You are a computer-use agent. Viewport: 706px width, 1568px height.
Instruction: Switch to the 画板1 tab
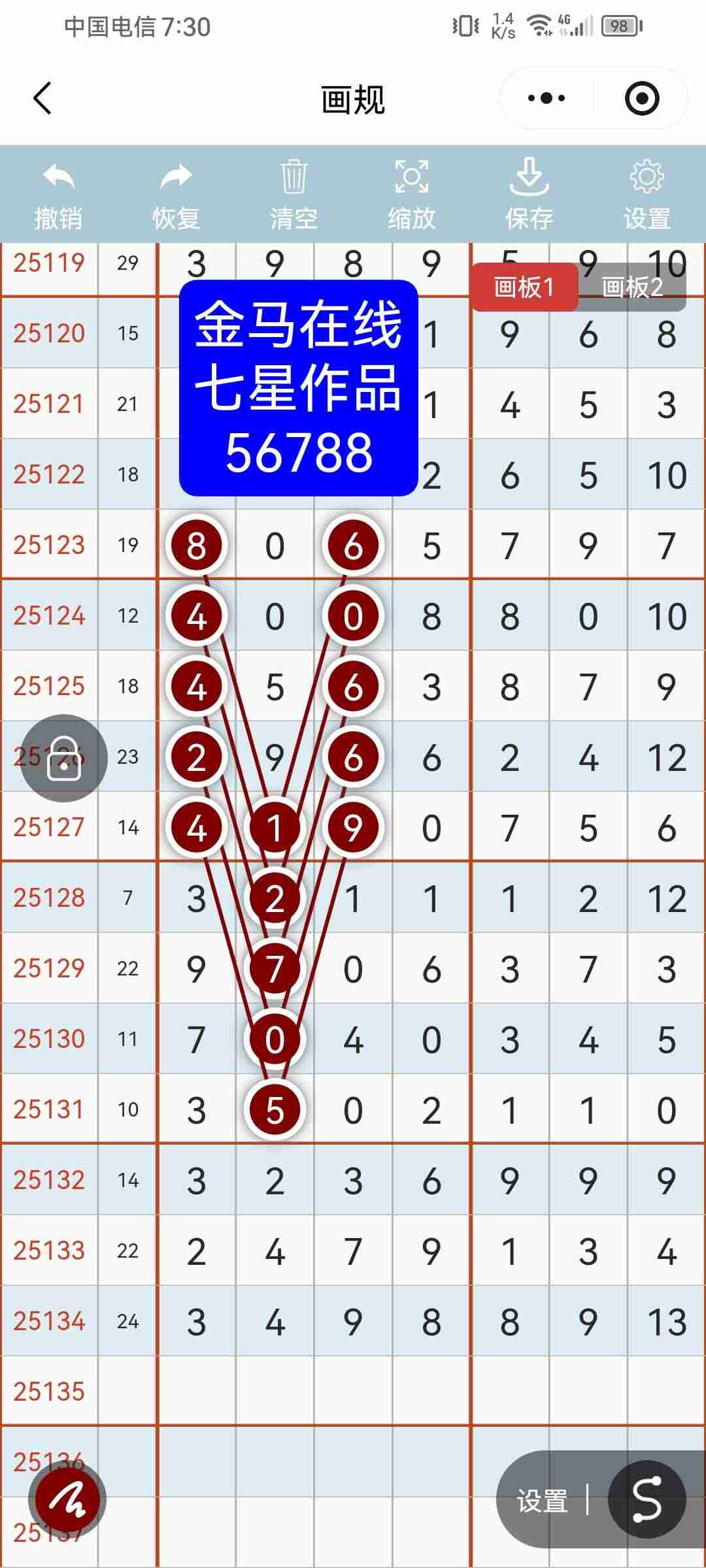[524, 287]
